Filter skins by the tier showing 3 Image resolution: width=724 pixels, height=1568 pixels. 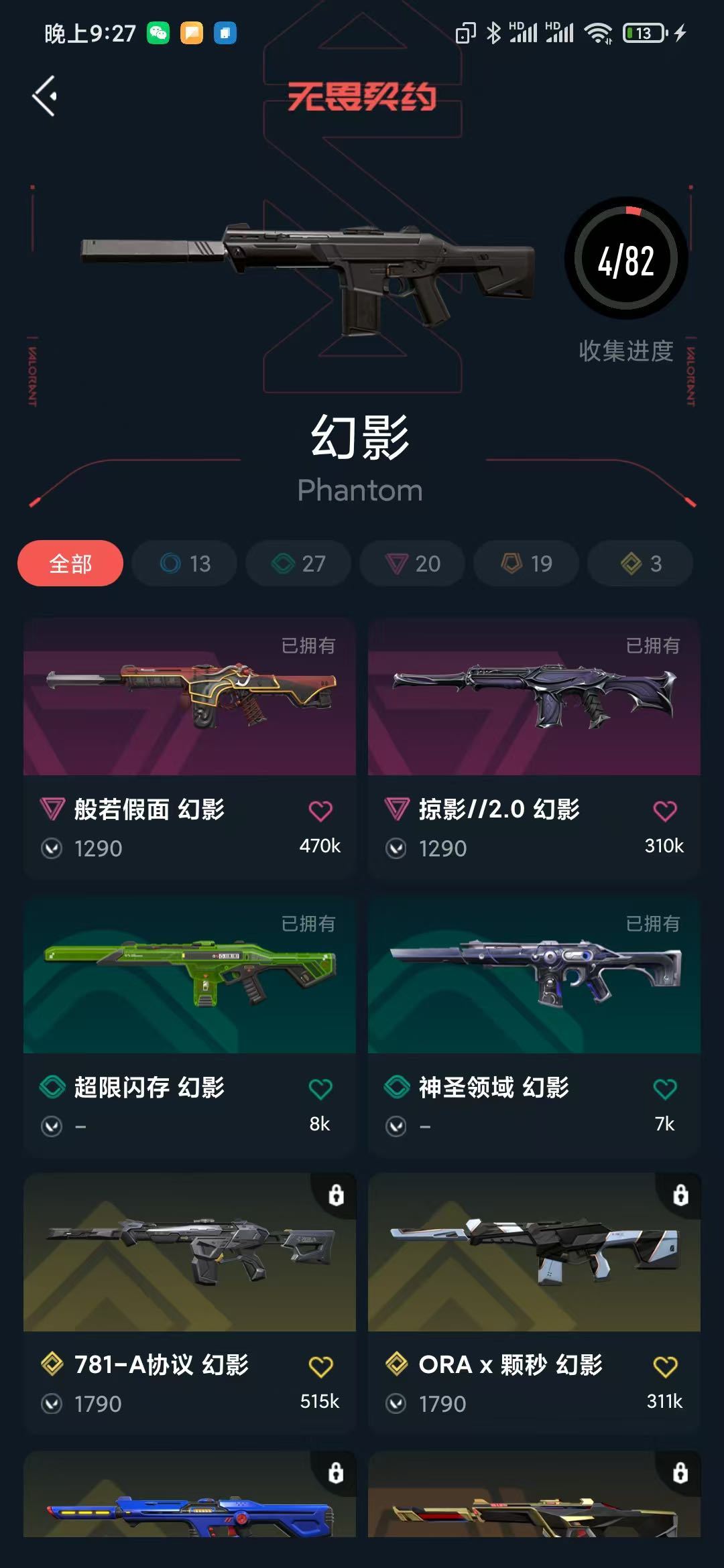[640, 564]
